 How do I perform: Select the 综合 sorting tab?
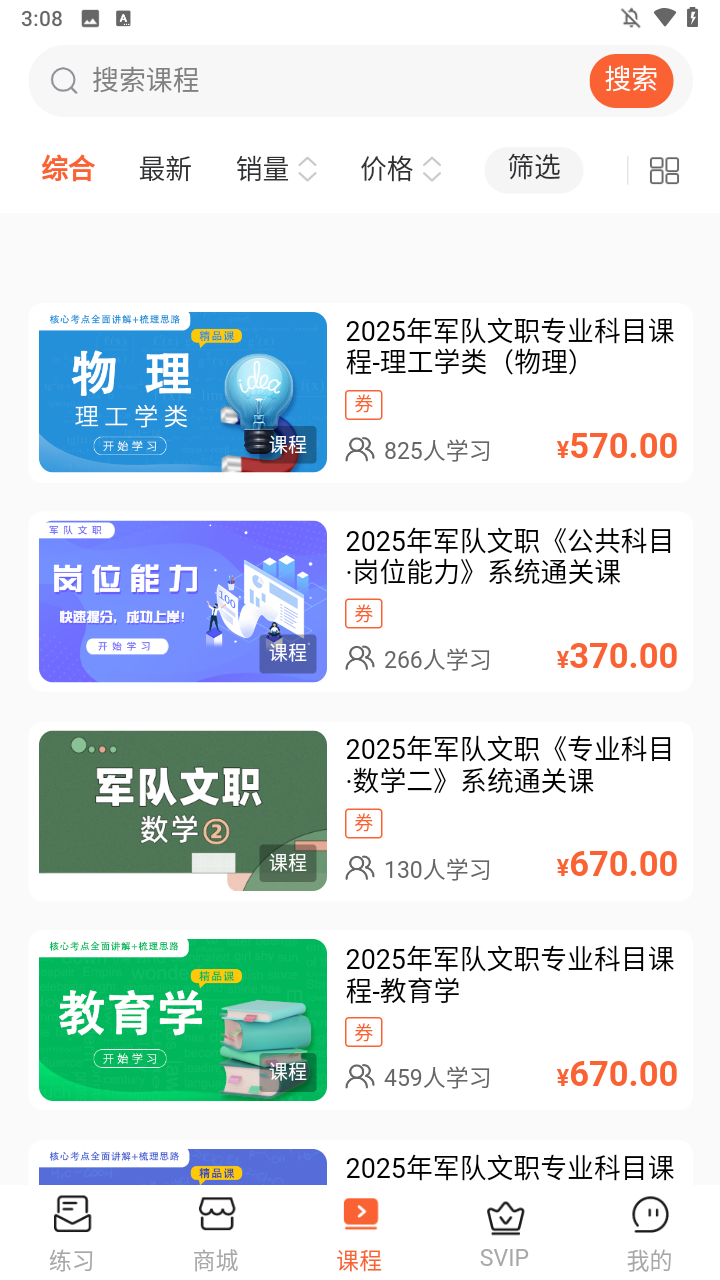pos(67,170)
